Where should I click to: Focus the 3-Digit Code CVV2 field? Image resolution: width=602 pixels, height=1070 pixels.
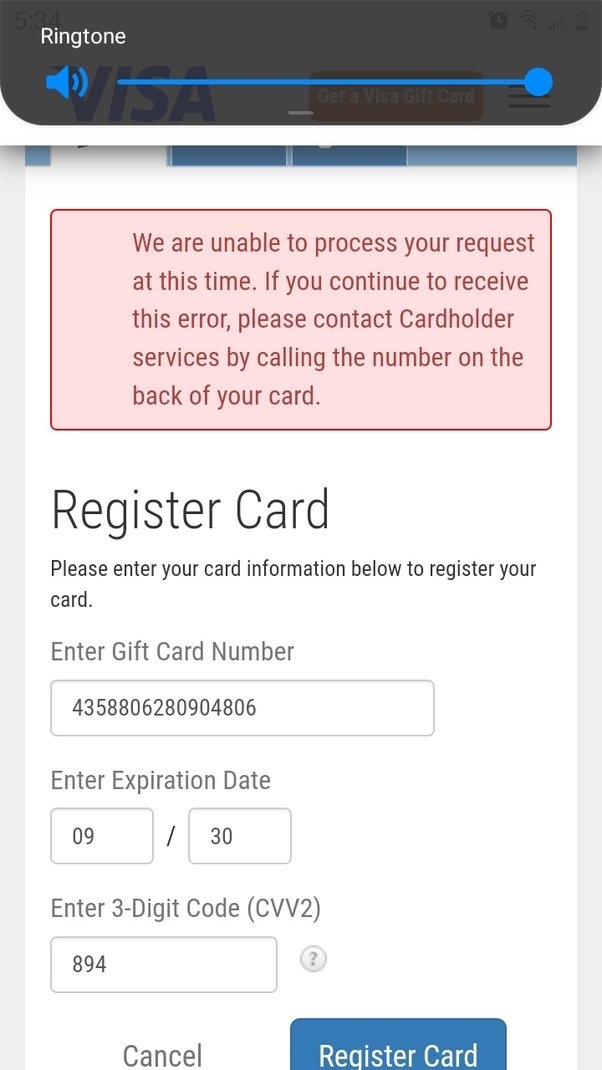[163, 964]
